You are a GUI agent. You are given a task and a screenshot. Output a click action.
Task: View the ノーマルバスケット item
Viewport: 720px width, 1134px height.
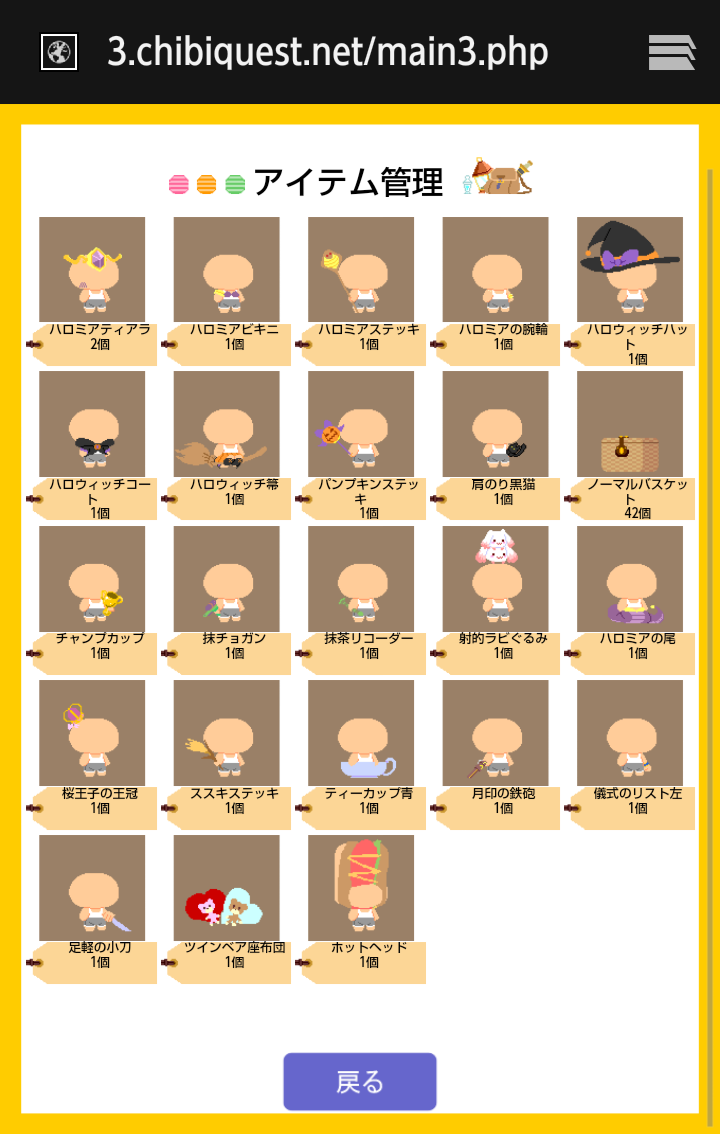coord(630,424)
